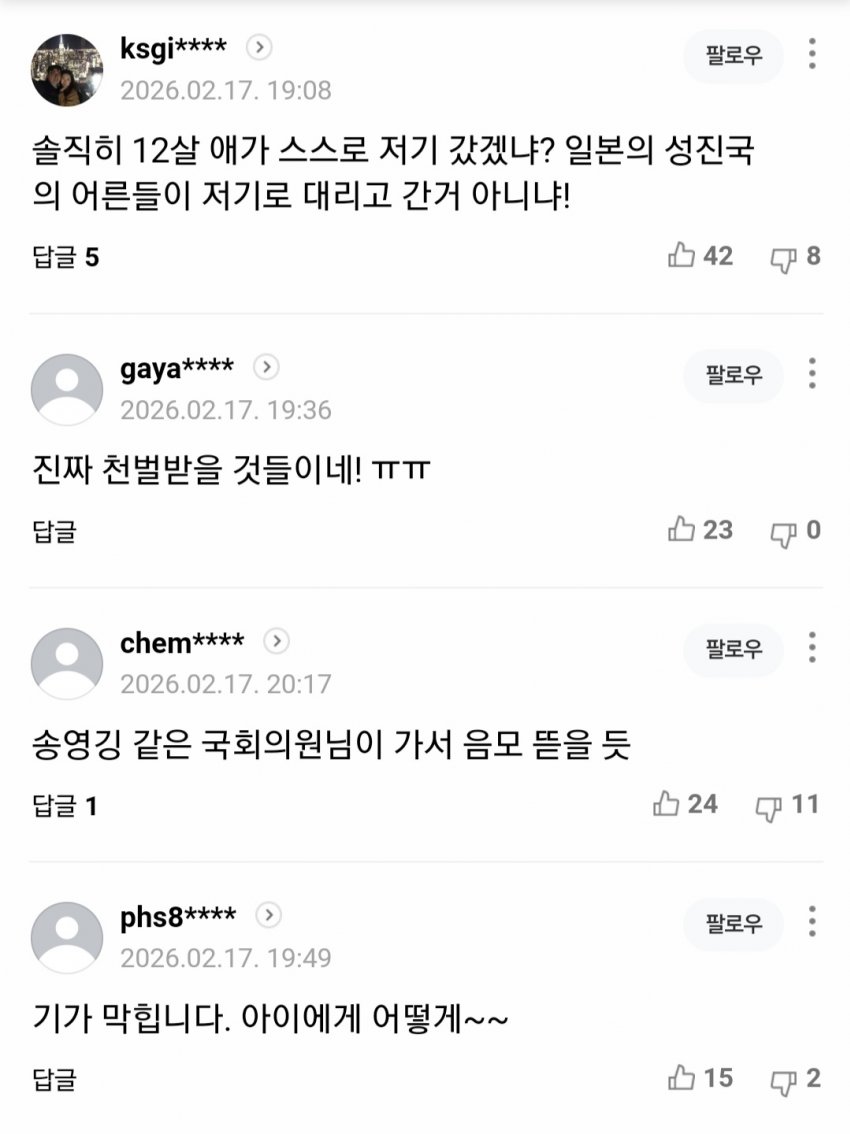The height and width of the screenshot is (1134, 850).
Task: Open overflow menu on ksgi**** comment
Action: tap(812, 55)
